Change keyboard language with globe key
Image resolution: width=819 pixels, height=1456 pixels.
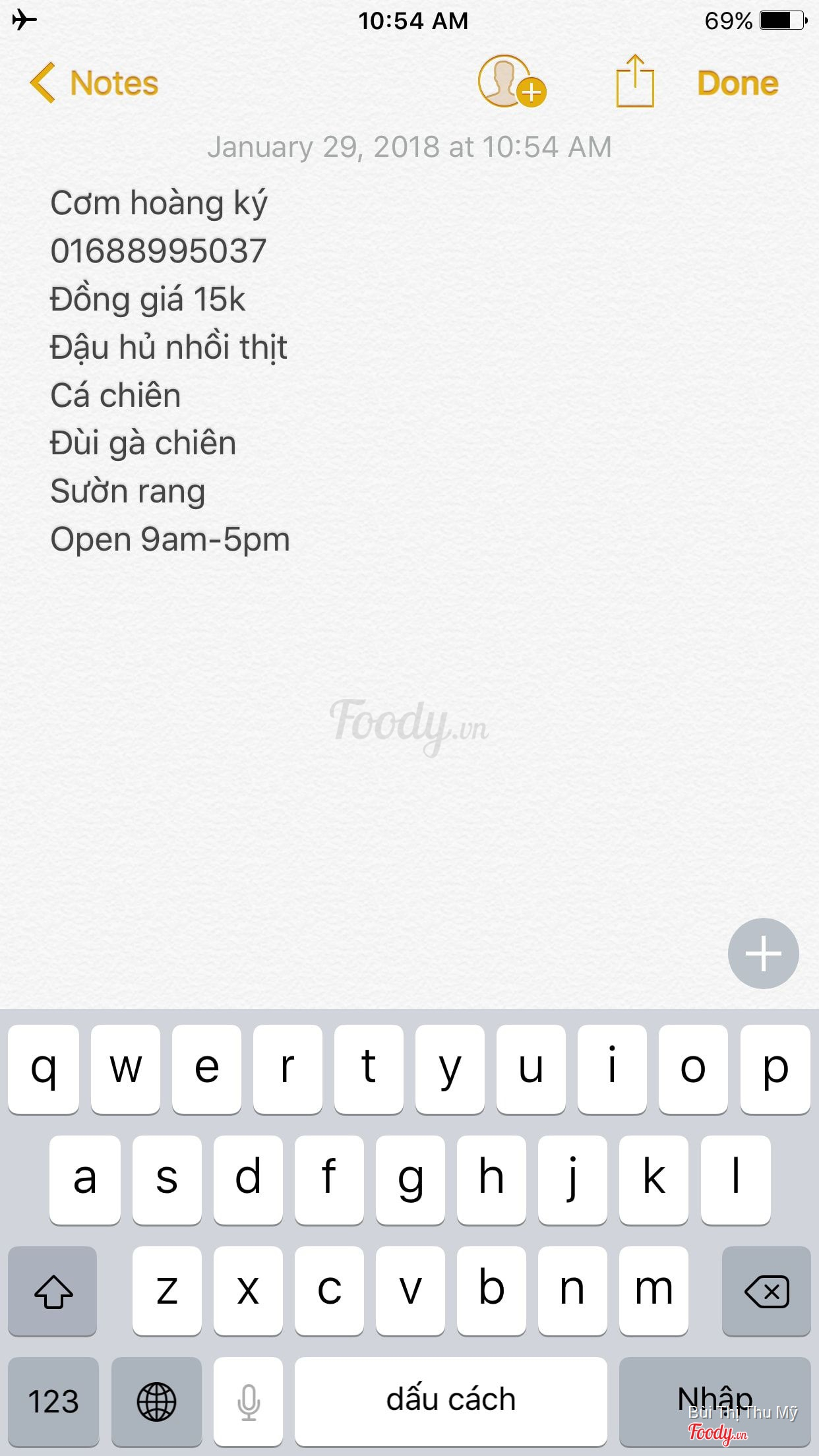coord(156,1400)
